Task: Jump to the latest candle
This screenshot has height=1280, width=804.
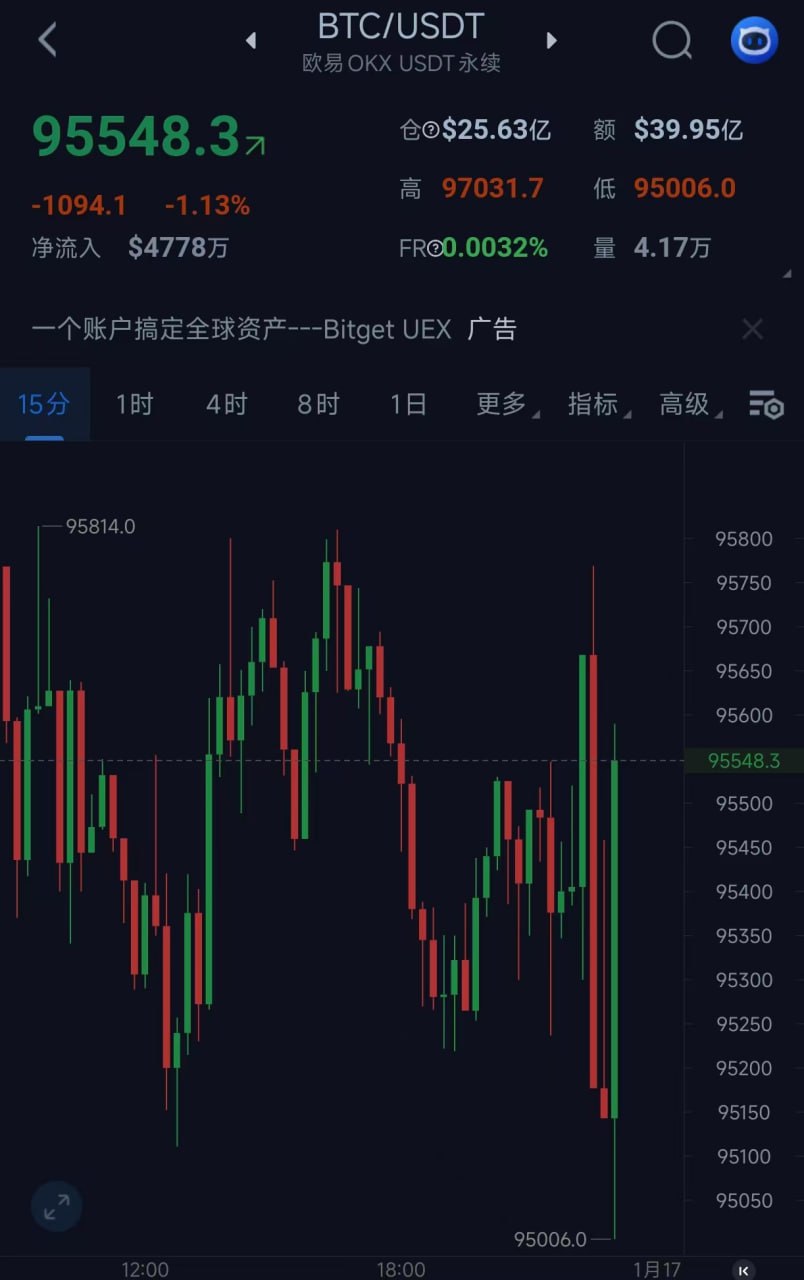Action: coord(743,1270)
